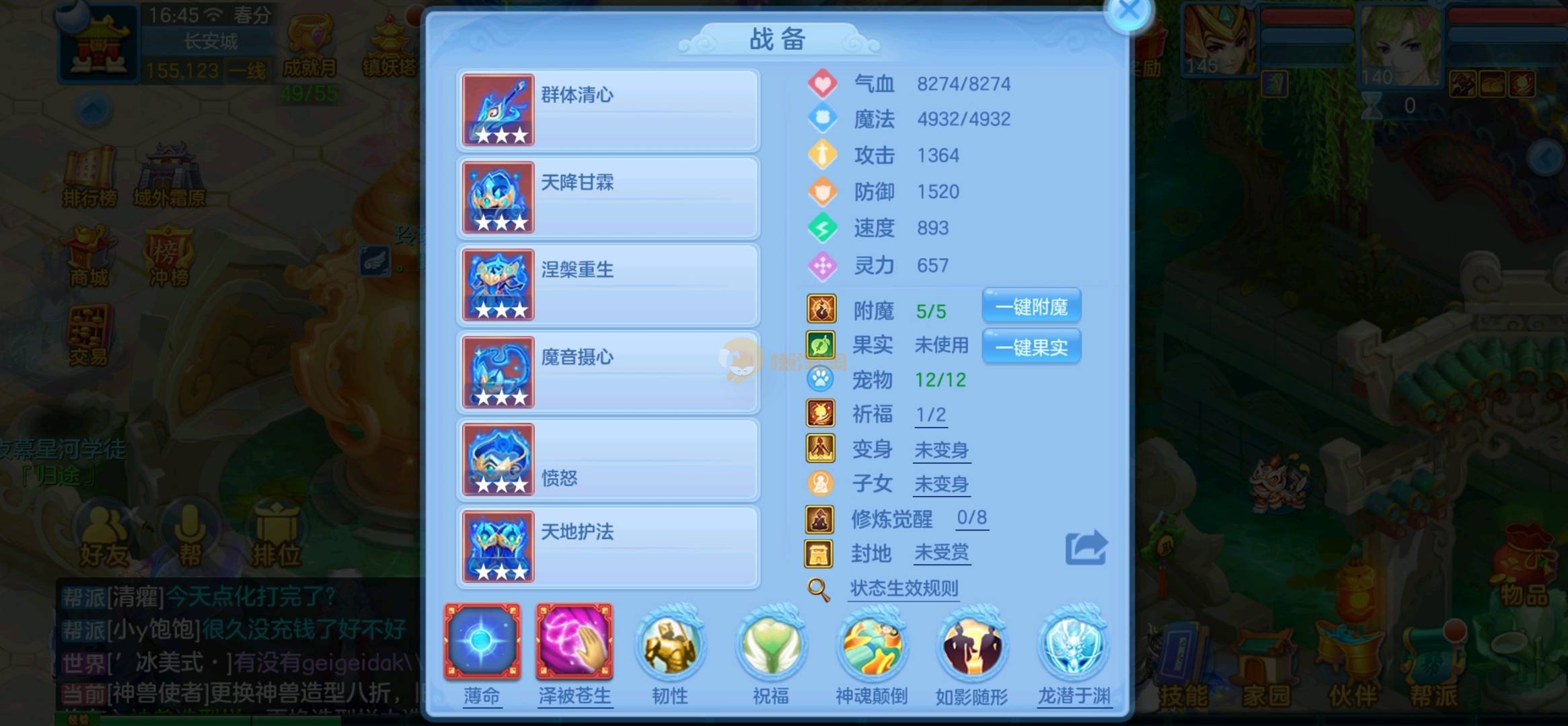Open the 群体清心 skill row
1568x726 pixels.
point(608,111)
